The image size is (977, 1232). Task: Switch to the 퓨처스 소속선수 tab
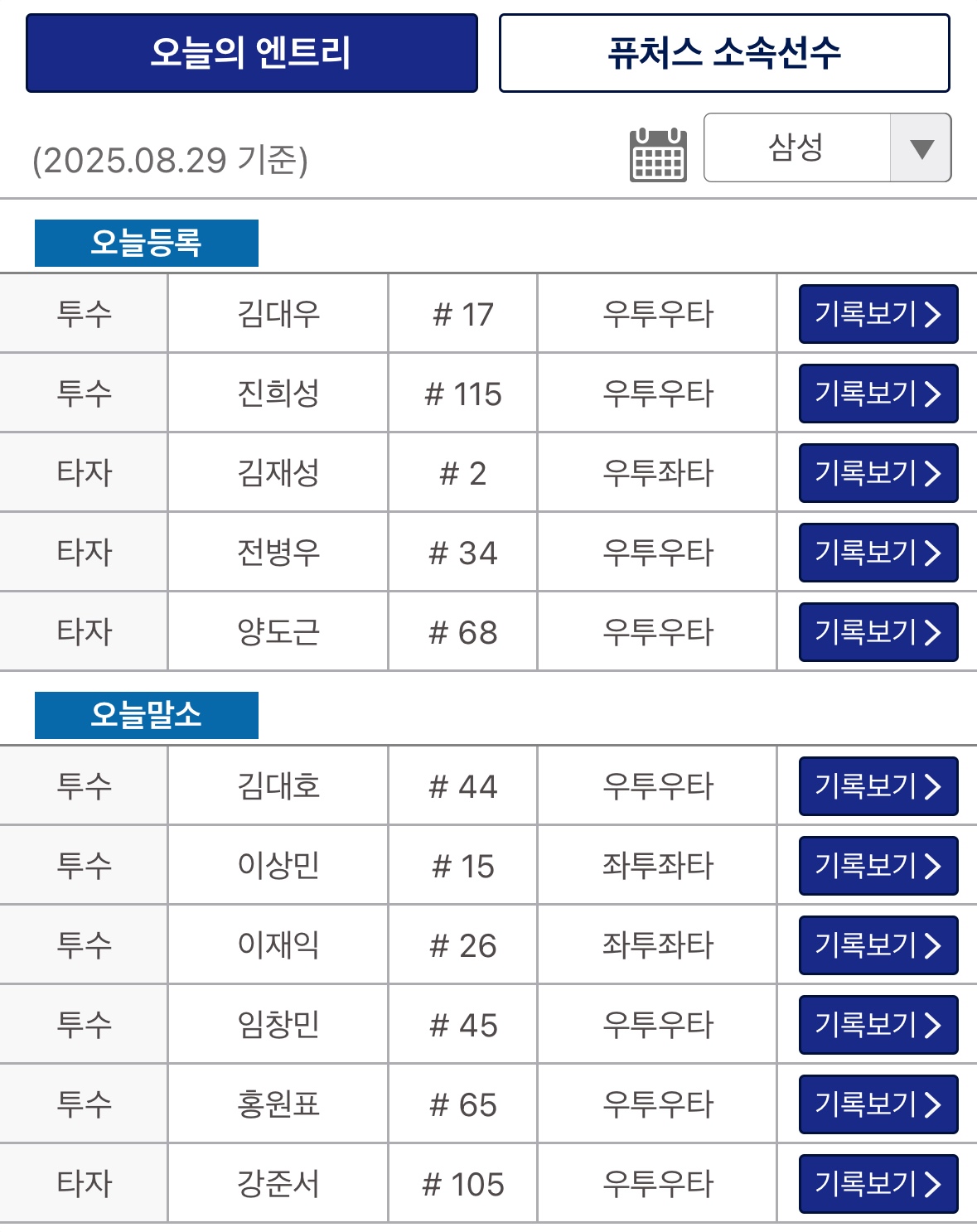click(723, 53)
